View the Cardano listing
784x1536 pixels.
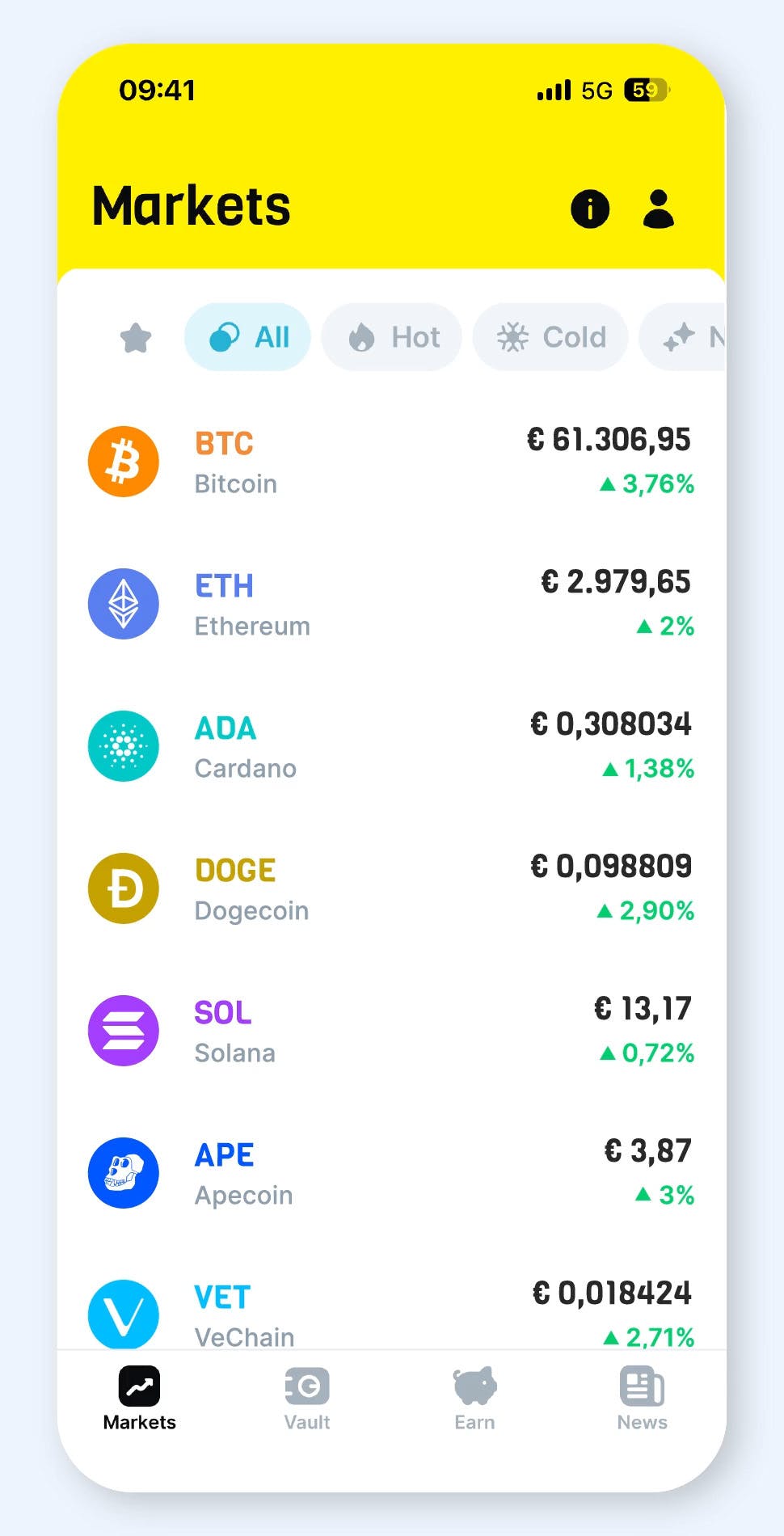click(391, 746)
